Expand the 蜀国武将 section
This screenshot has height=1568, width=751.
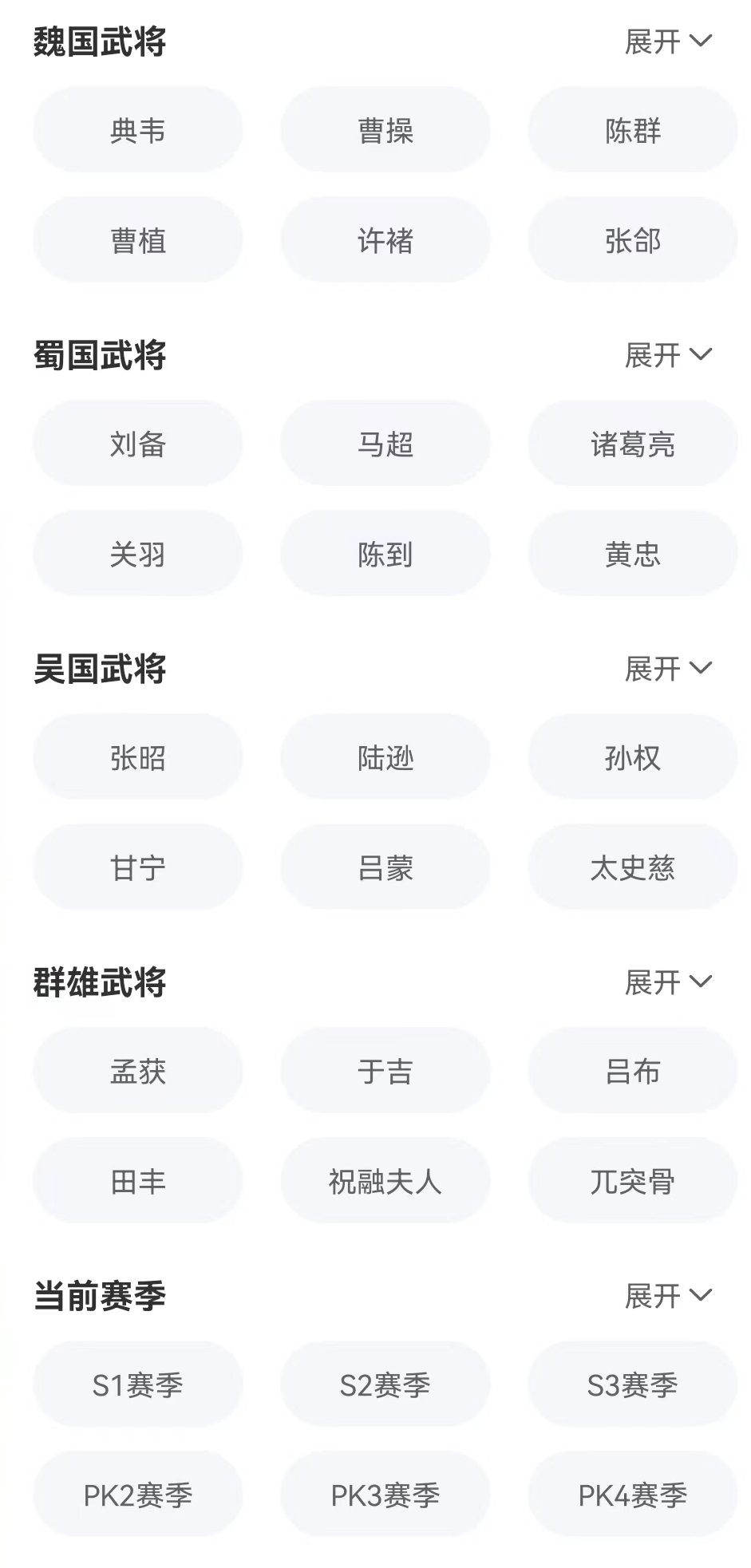click(x=667, y=355)
